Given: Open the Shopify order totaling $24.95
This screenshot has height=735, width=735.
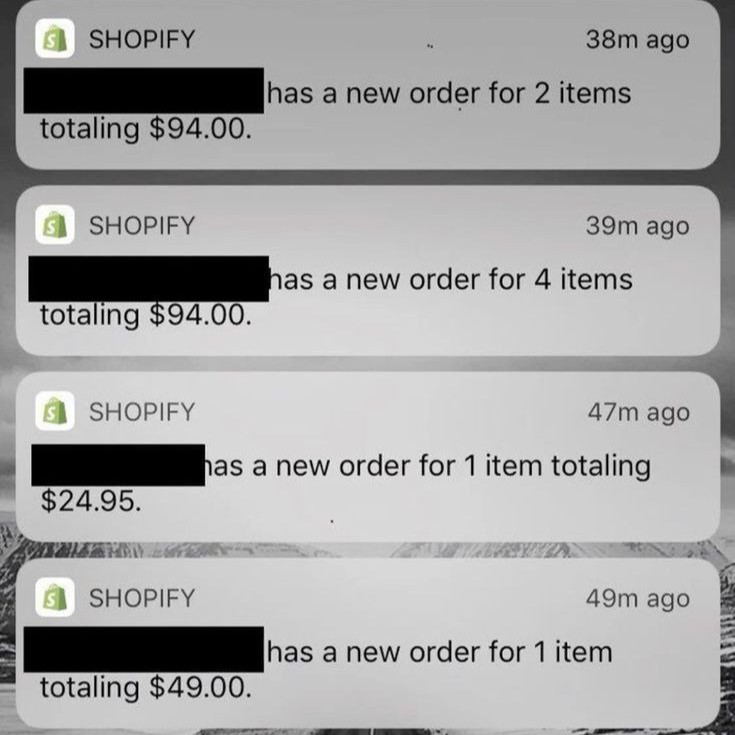Looking at the screenshot, I should coord(367,457).
